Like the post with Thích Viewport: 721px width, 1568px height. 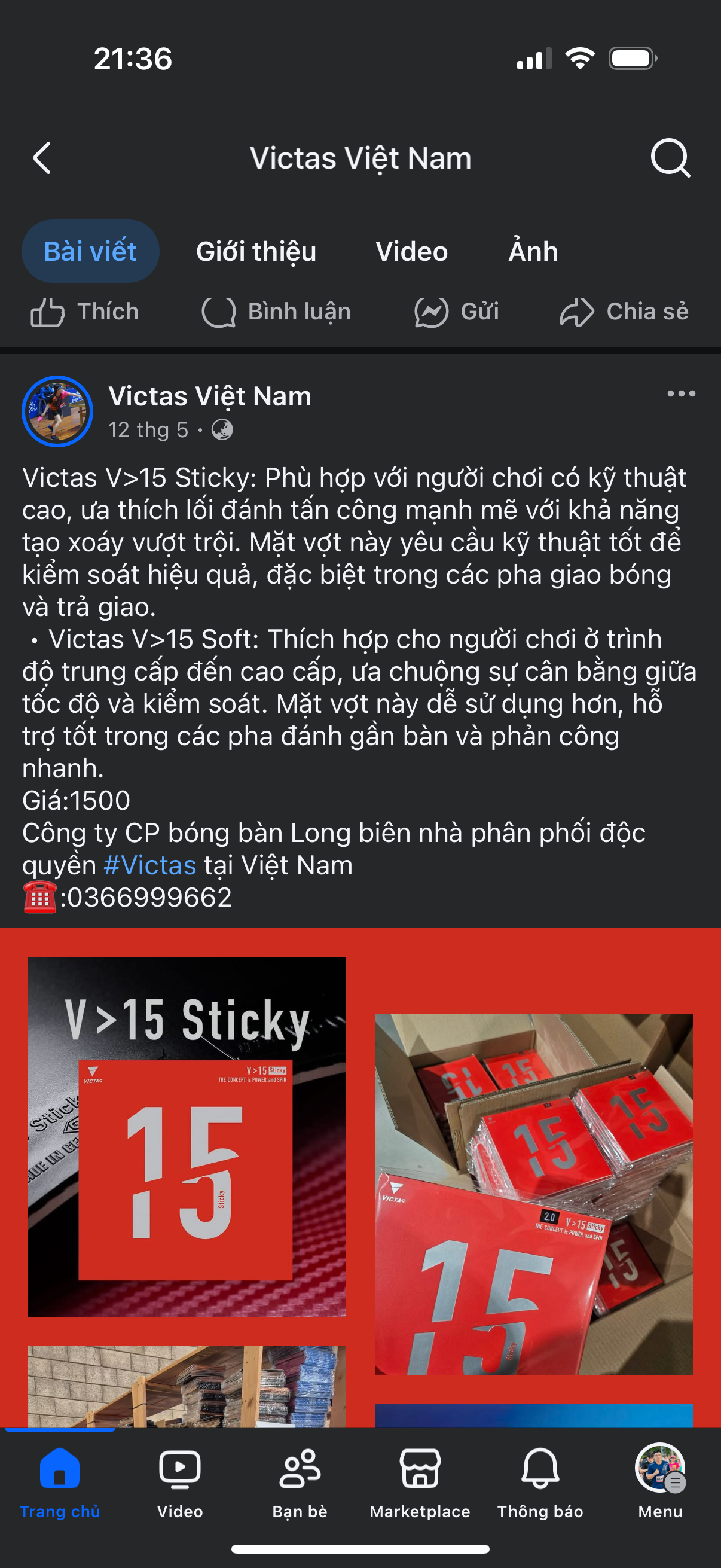pos(85,312)
